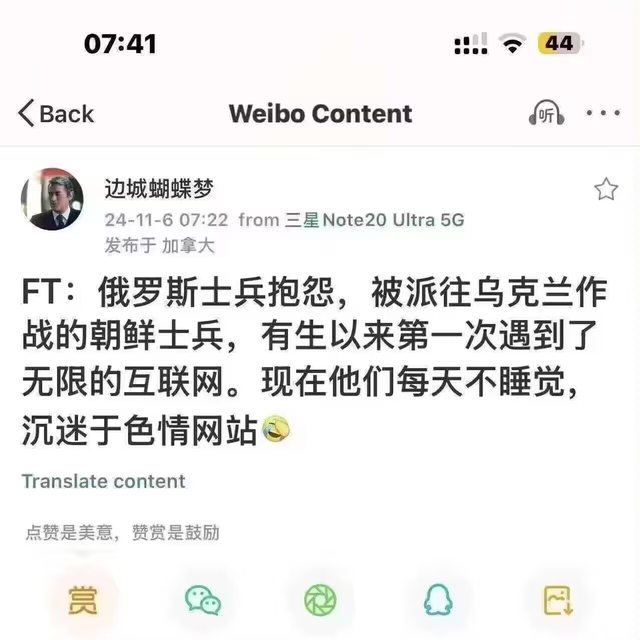Favorite this post with the star icon
640x640 pixels.
click(x=606, y=190)
